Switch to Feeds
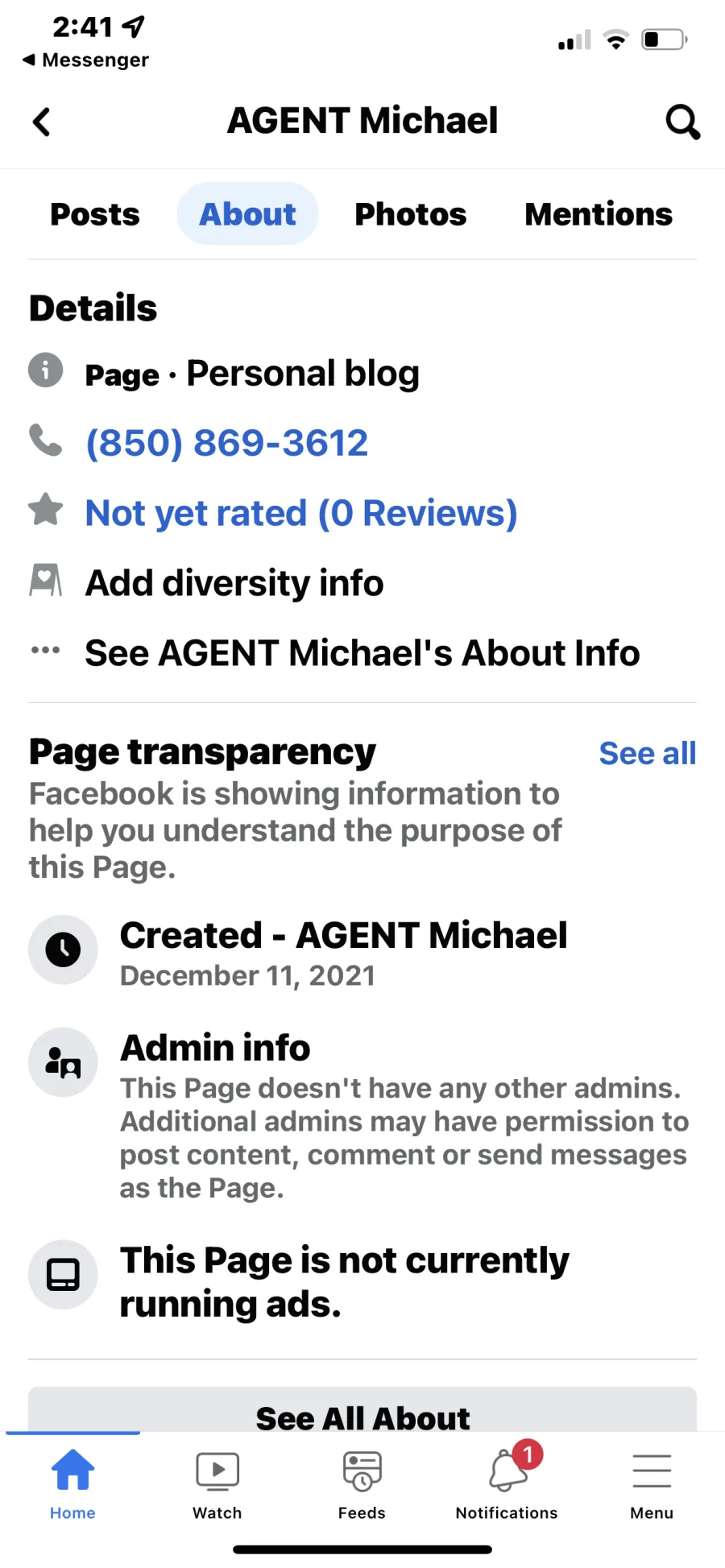This screenshot has width=725, height=1568. 362,1483
